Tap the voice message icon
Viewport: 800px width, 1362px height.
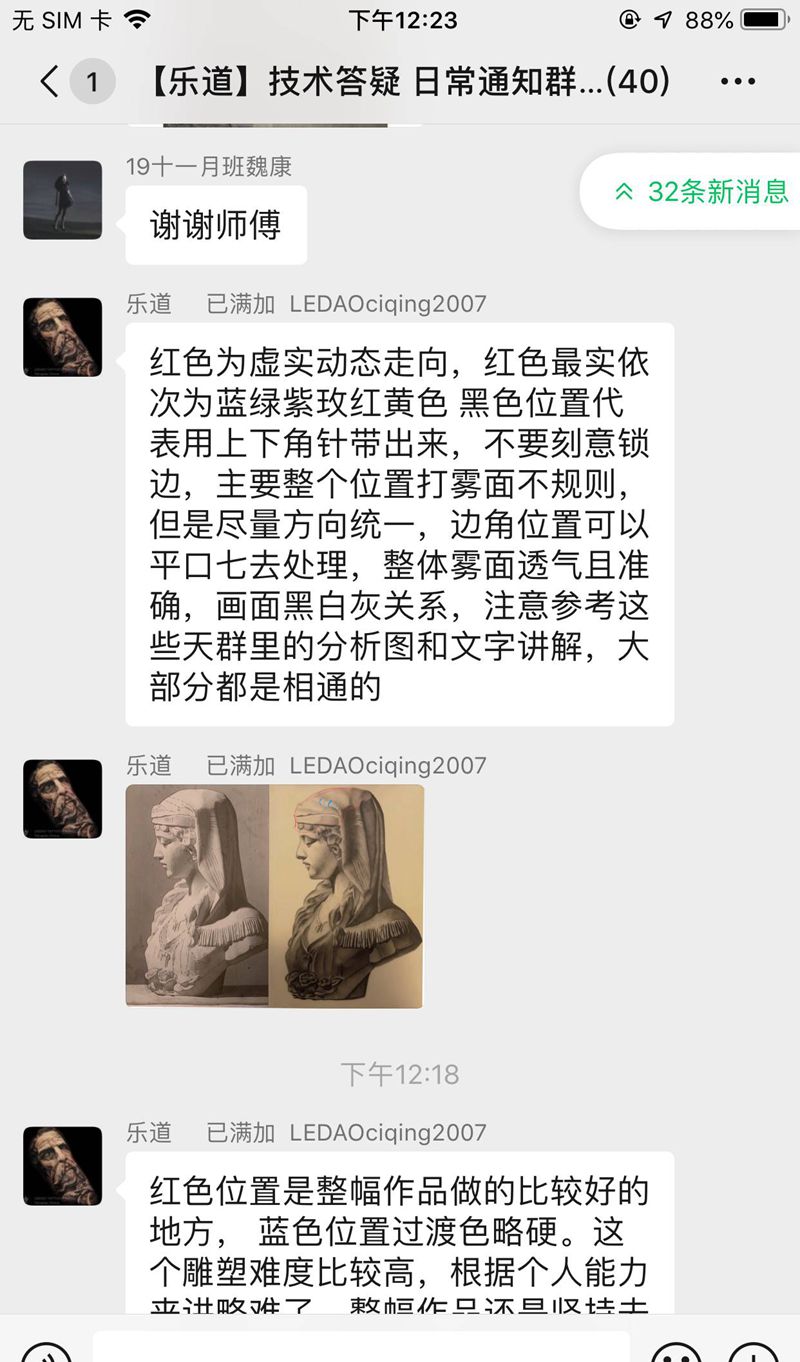pyautogui.click(x=45, y=1352)
